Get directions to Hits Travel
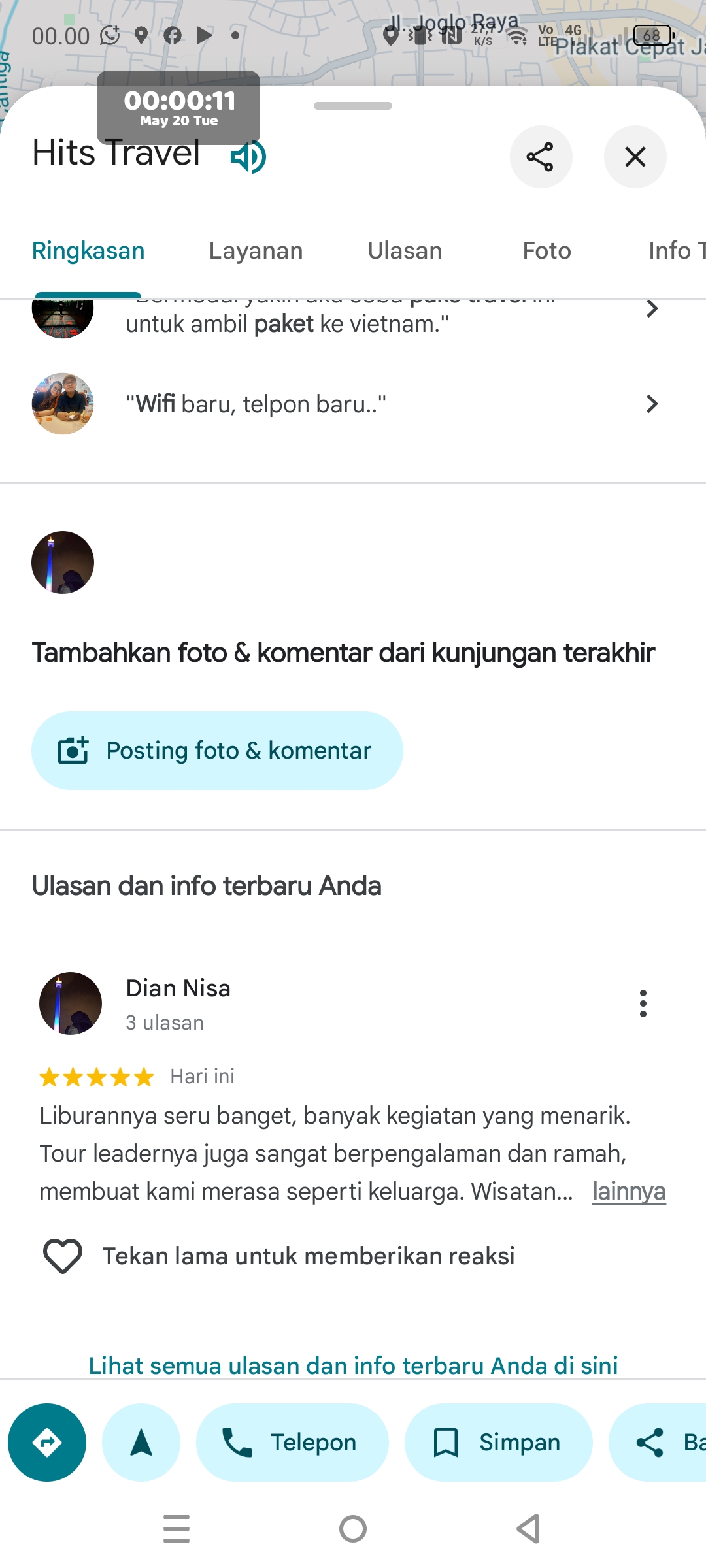 pyautogui.click(x=47, y=1443)
